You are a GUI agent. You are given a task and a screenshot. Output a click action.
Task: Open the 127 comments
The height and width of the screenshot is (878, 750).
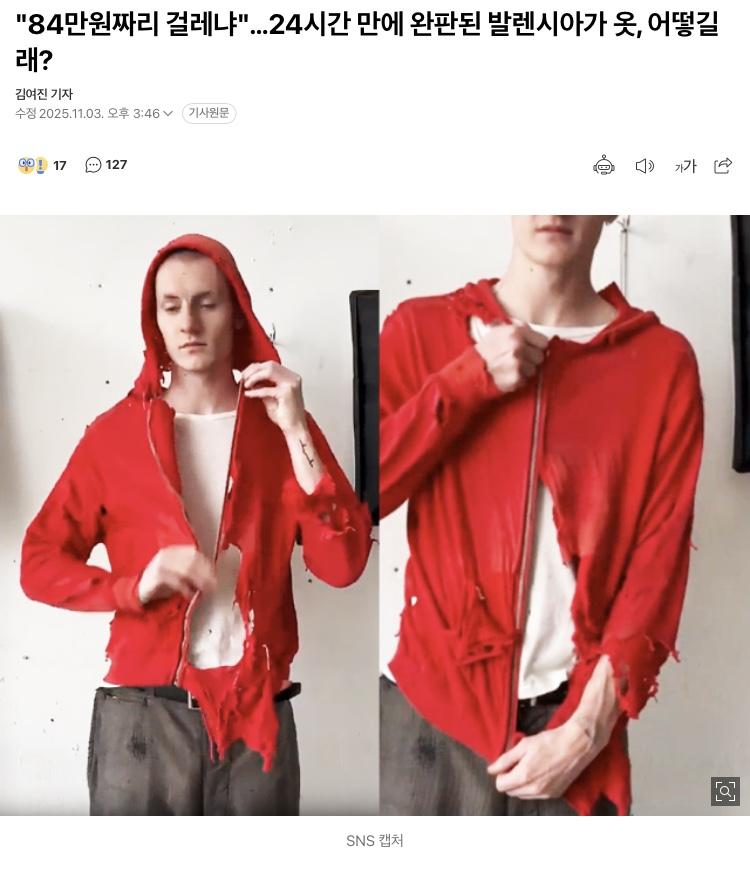(x=106, y=165)
